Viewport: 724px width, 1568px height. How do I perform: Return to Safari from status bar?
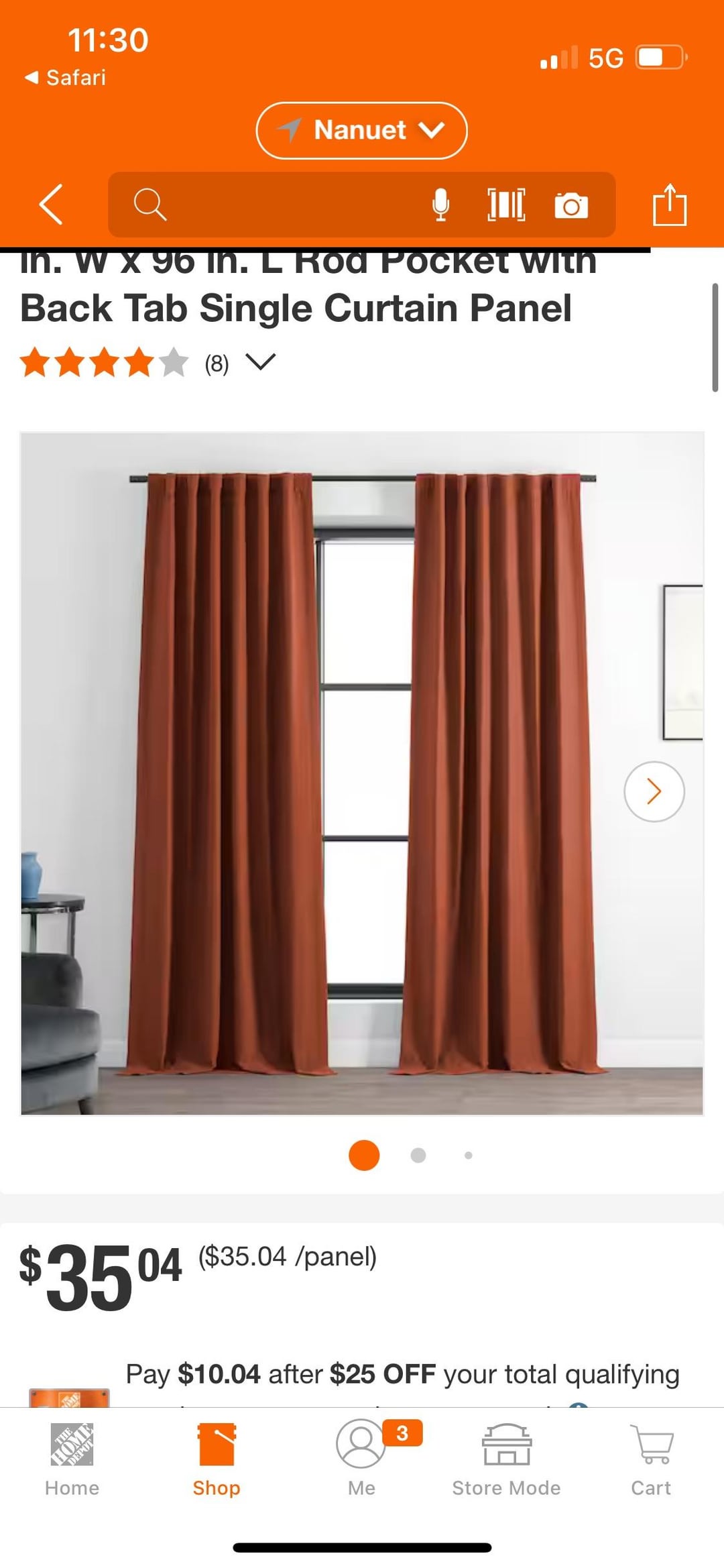click(66, 78)
